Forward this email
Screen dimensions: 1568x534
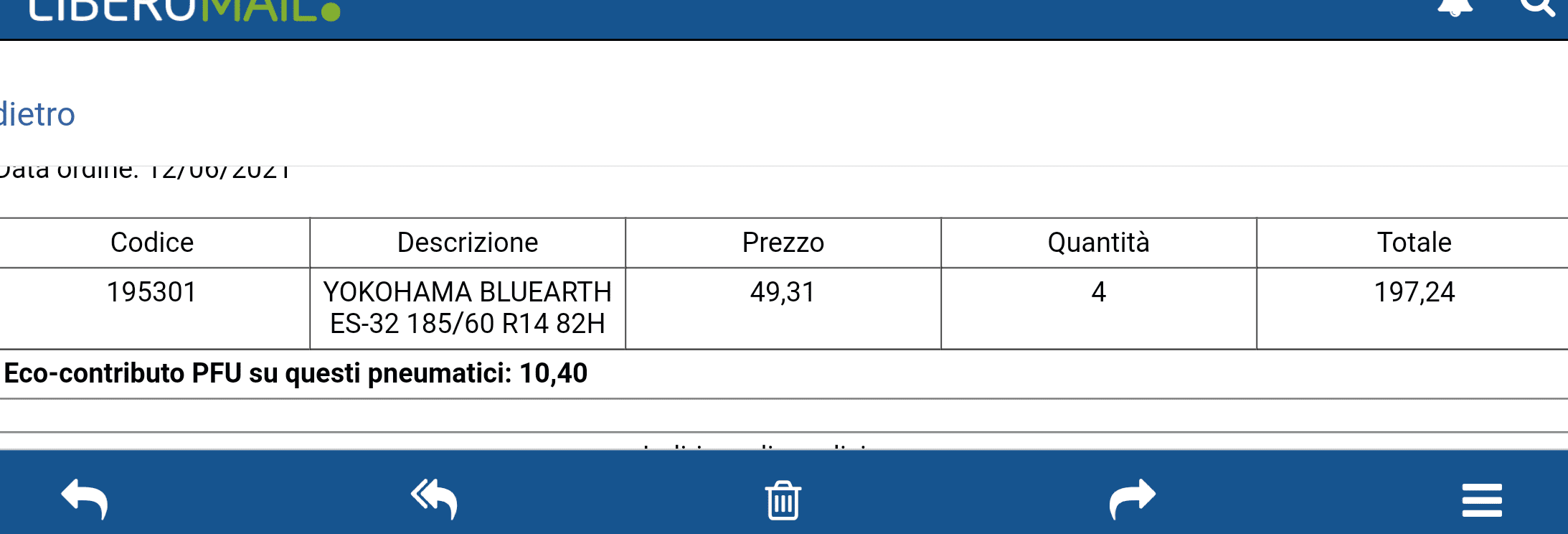(x=1132, y=499)
